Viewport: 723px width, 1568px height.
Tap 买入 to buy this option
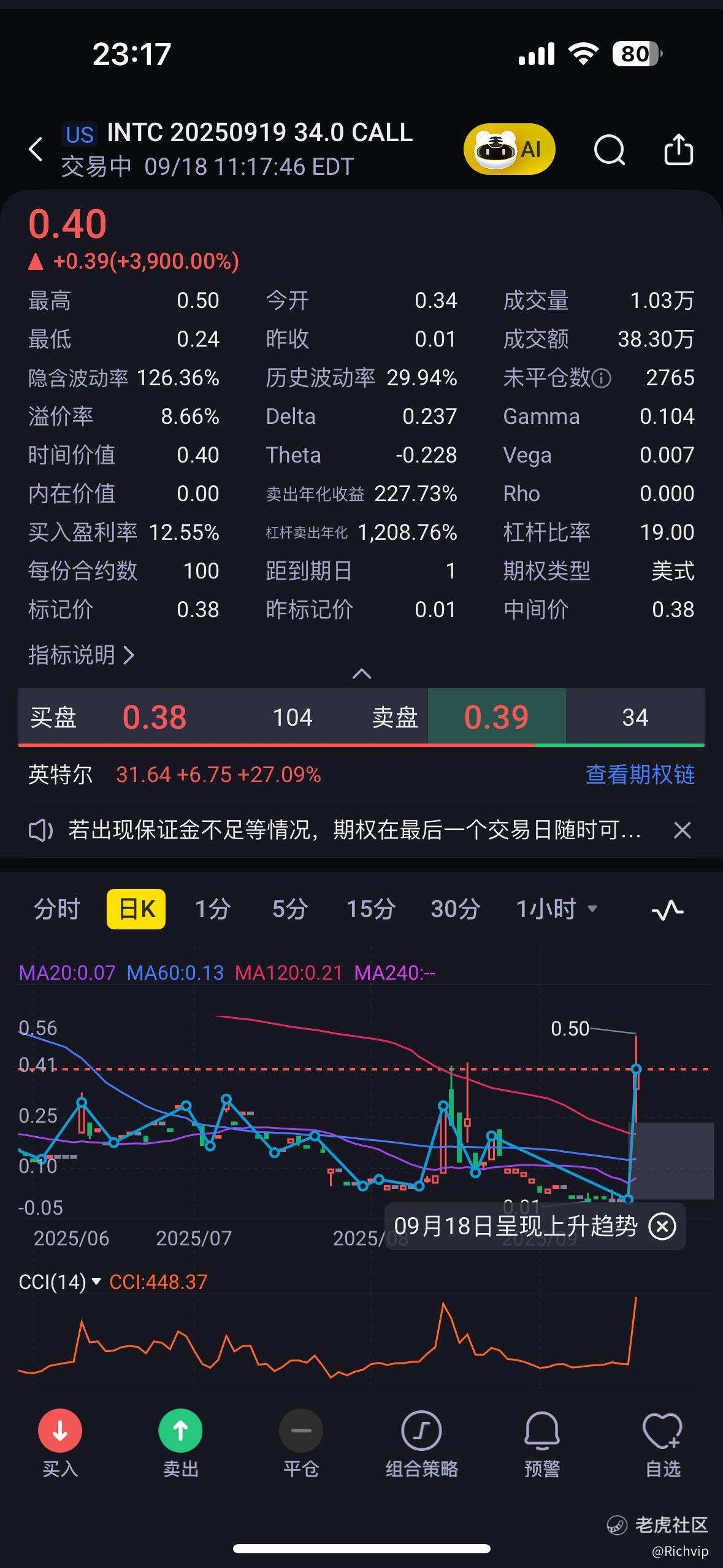pyautogui.click(x=60, y=1442)
